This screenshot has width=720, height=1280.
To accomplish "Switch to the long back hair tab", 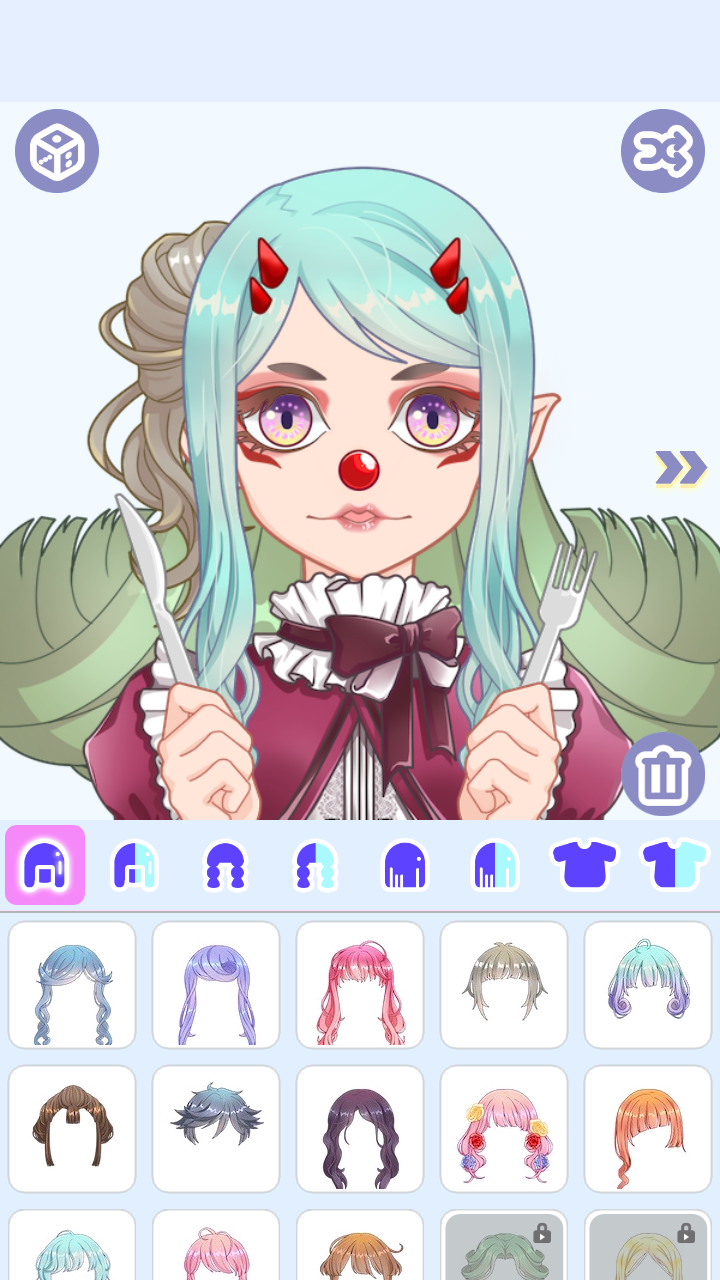I will tap(405, 865).
